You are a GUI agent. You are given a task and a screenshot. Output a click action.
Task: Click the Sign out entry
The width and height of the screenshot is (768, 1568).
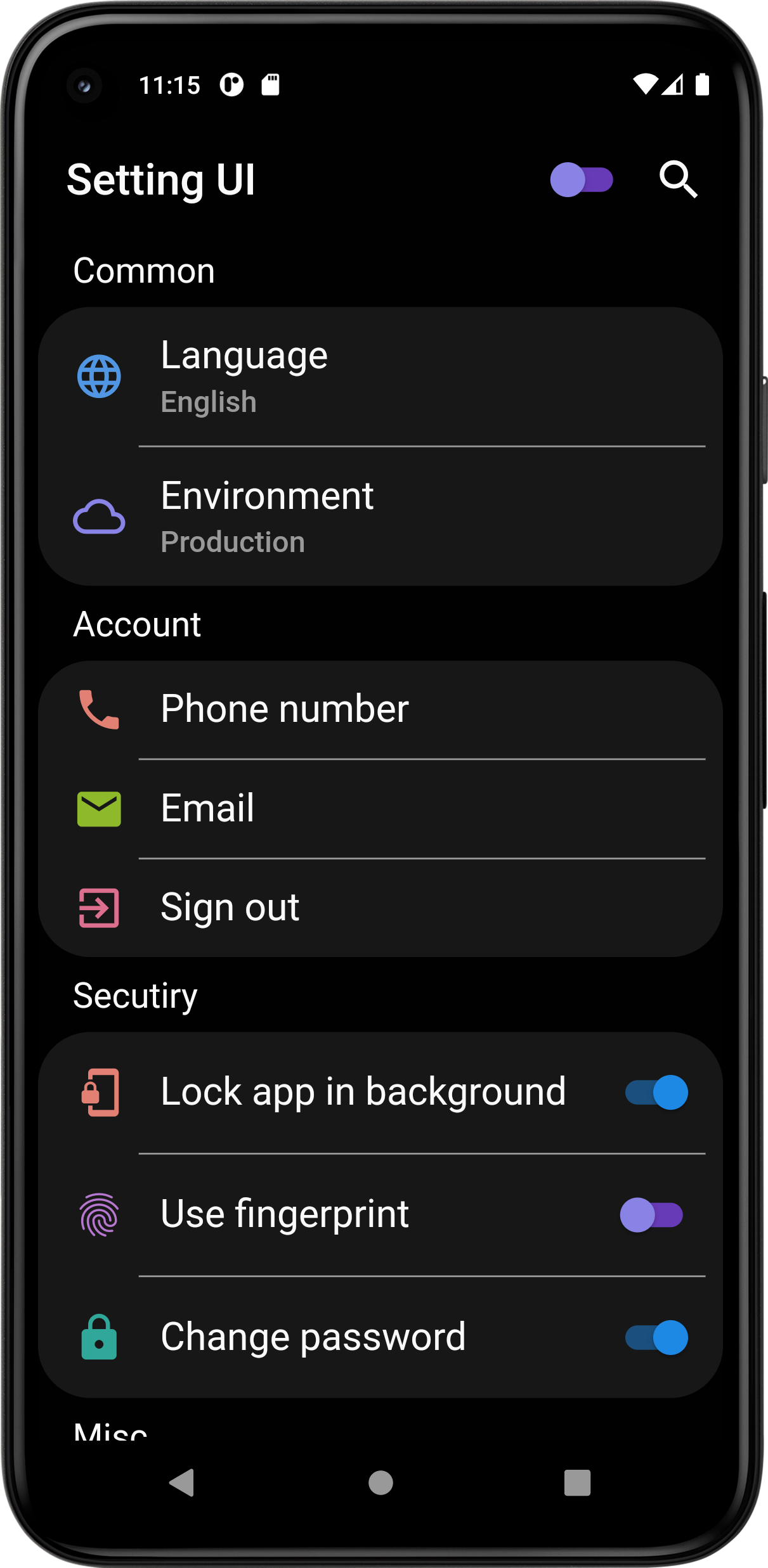(381, 906)
